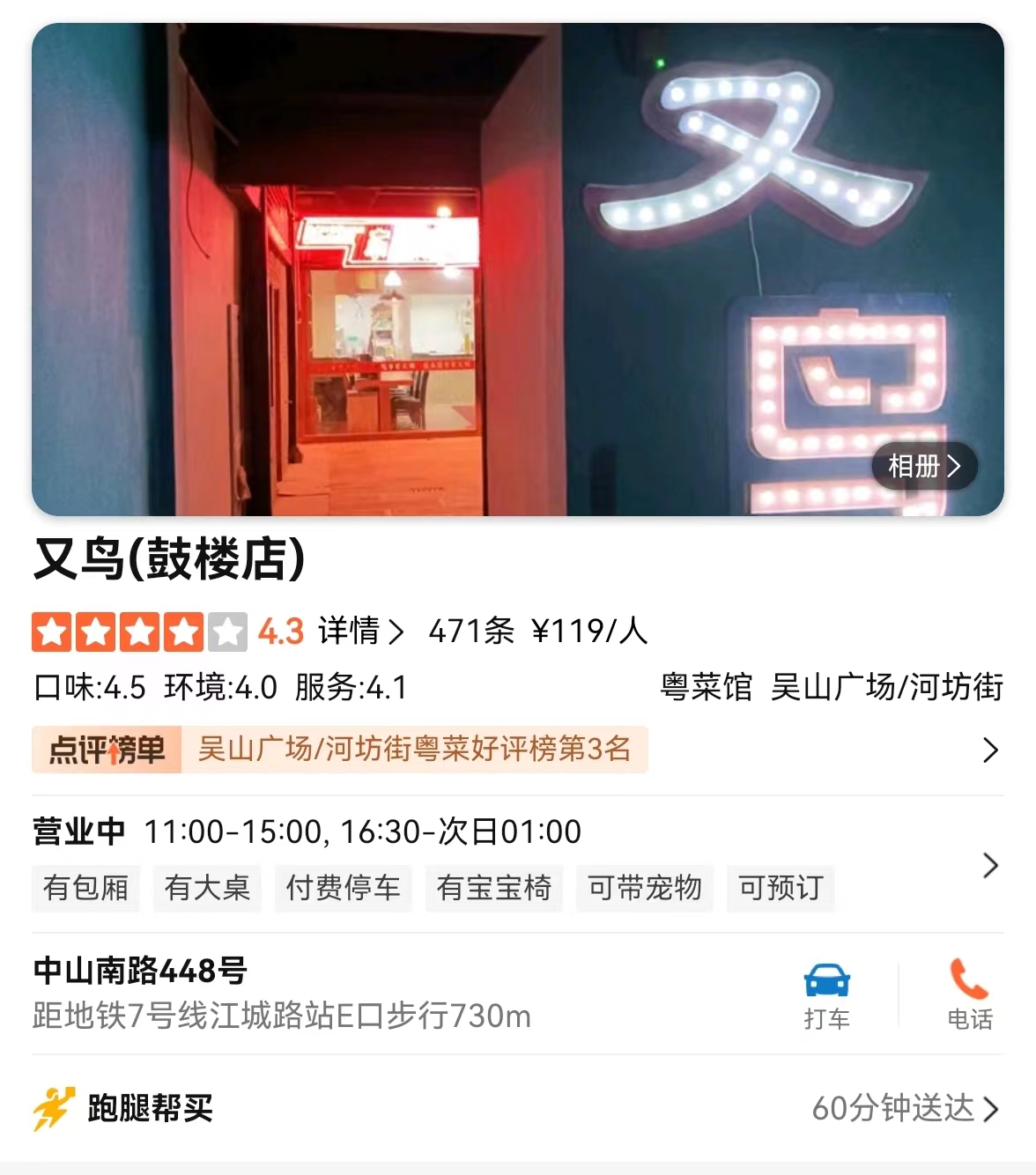Hail a ride with 打车
Screen dimensions: 1036x1175
click(x=826, y=995)
